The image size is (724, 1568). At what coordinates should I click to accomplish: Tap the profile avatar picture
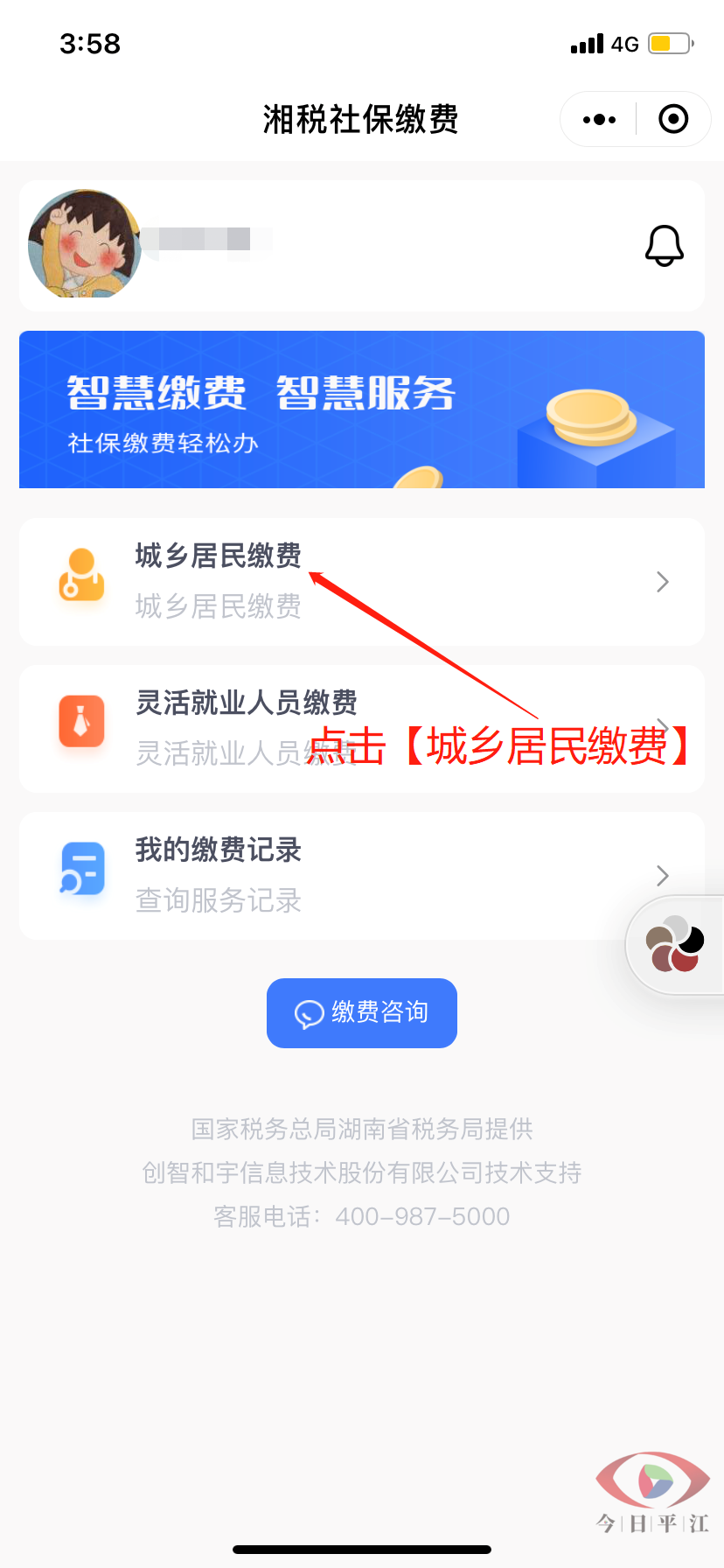pos(84,245)
